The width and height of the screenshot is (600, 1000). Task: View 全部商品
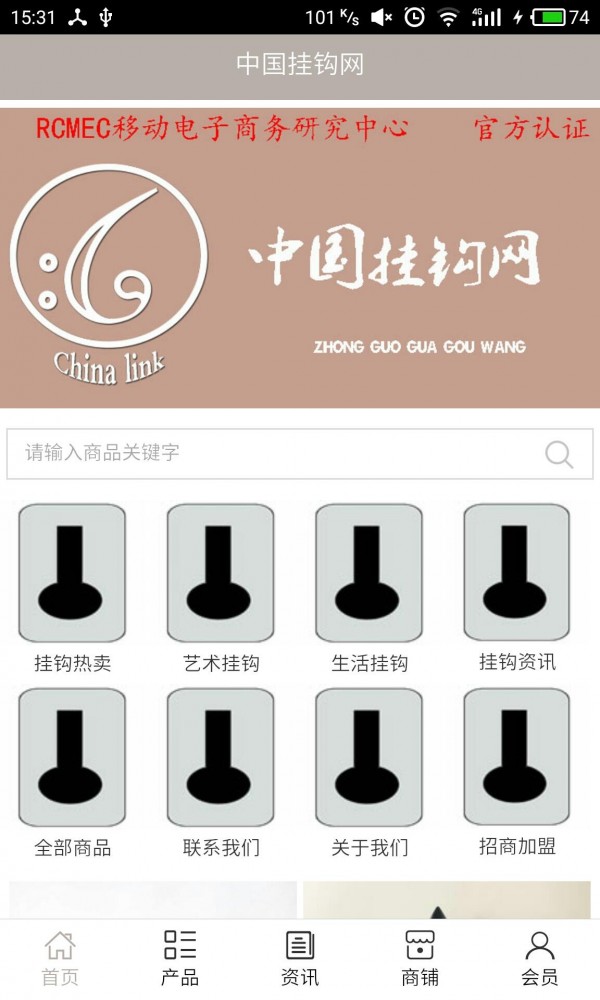[73, 770]
